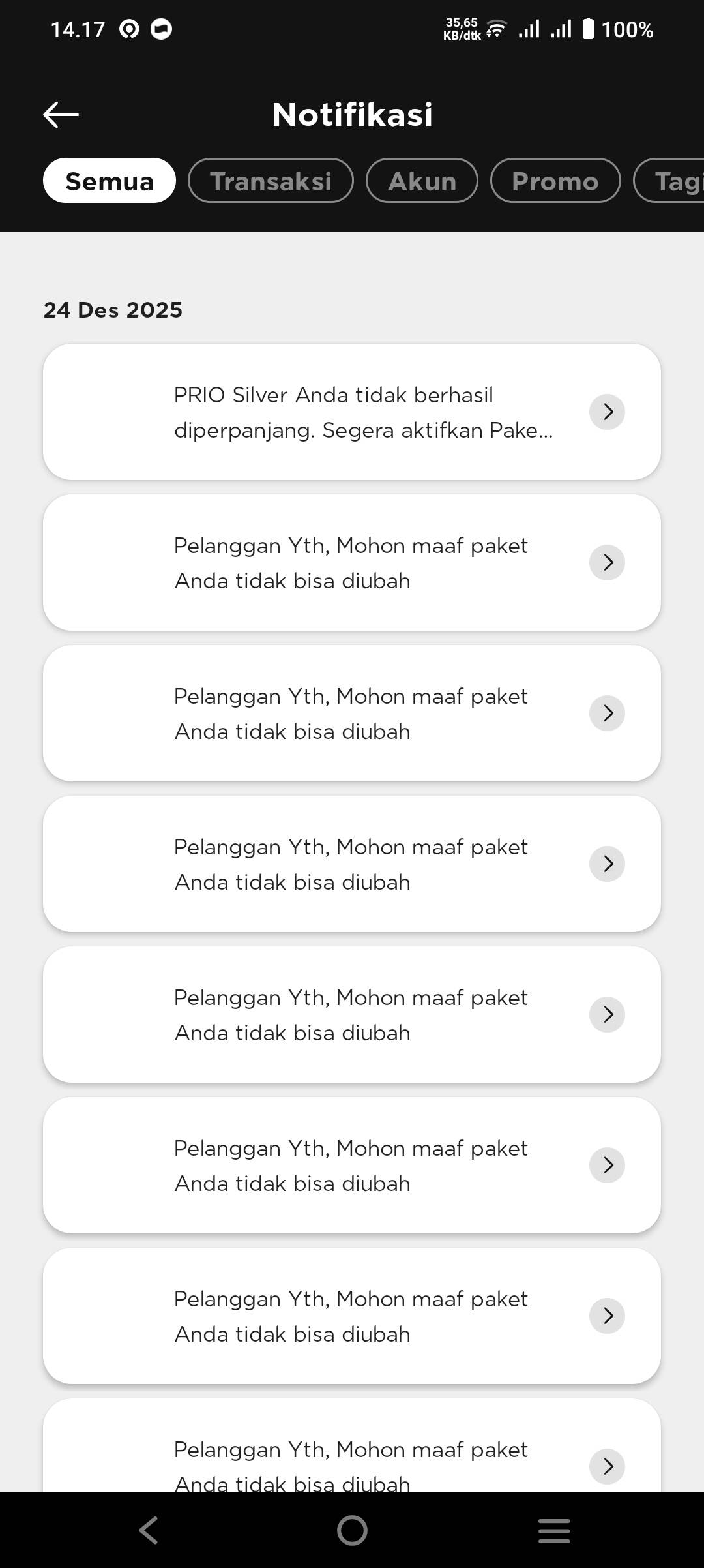Switch to the Transaksi filter
Image resolution: width=704 pixels, height=1568 pixels.
[271, 181]
